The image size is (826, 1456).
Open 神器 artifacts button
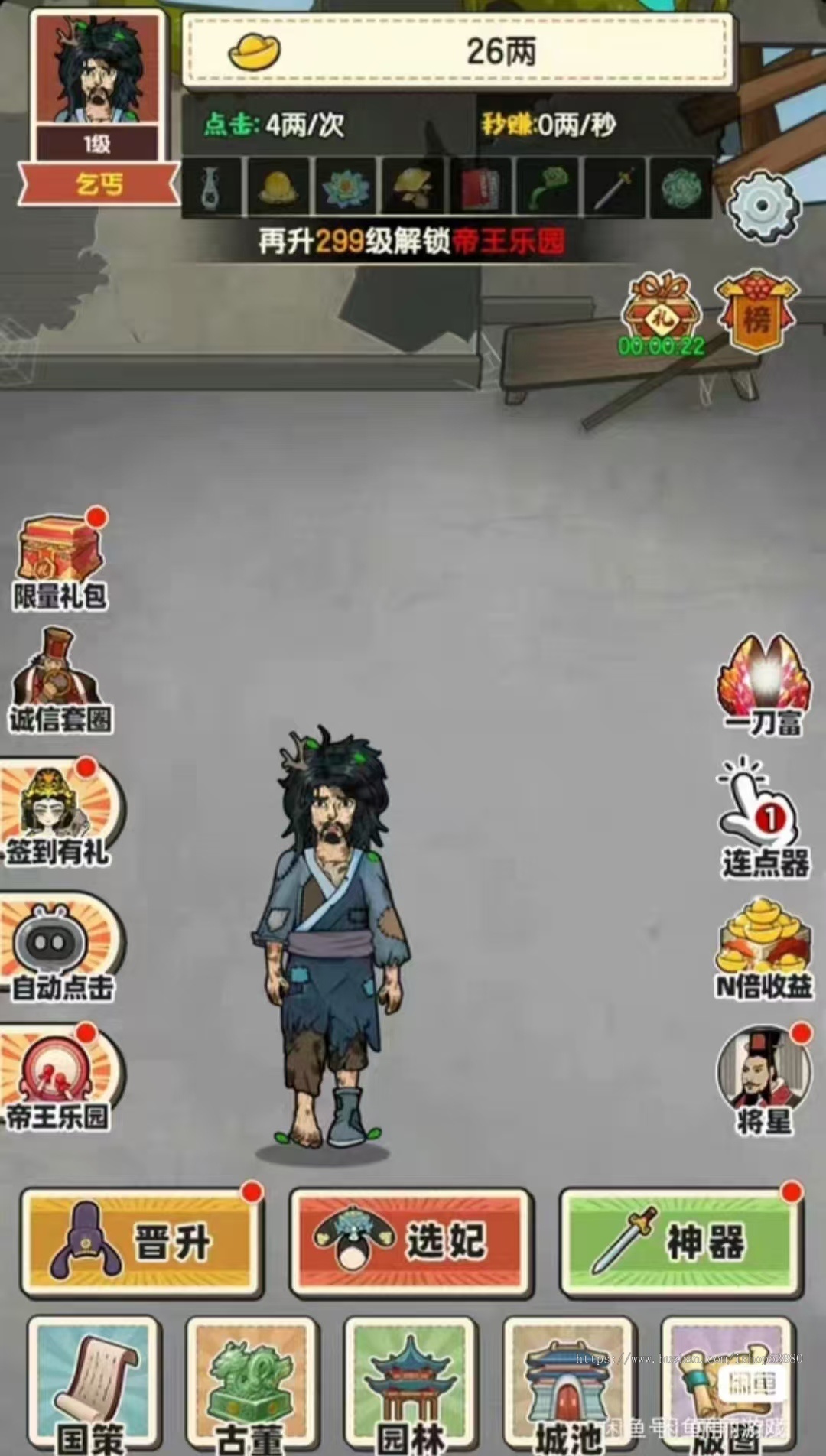681,1242
